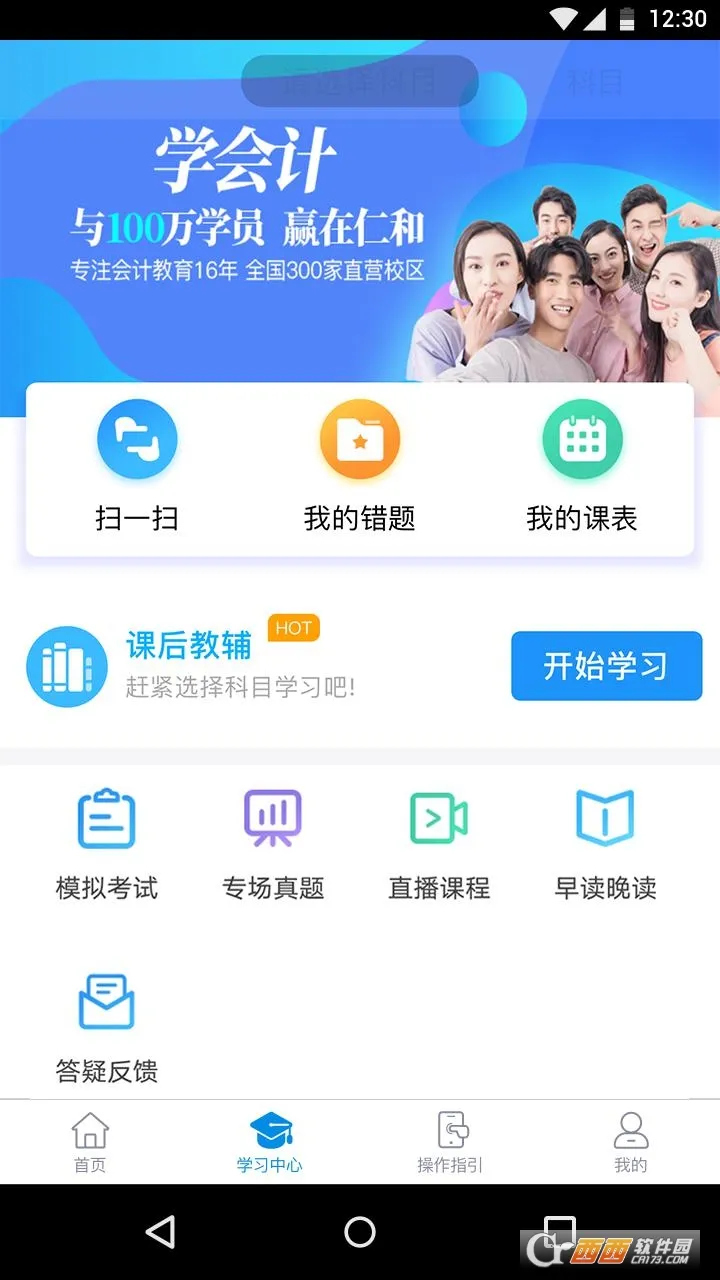The height and width of the screenshot is (1280, 720).
Task: Switch to the 我的 tab
Action: [630, 1142]
